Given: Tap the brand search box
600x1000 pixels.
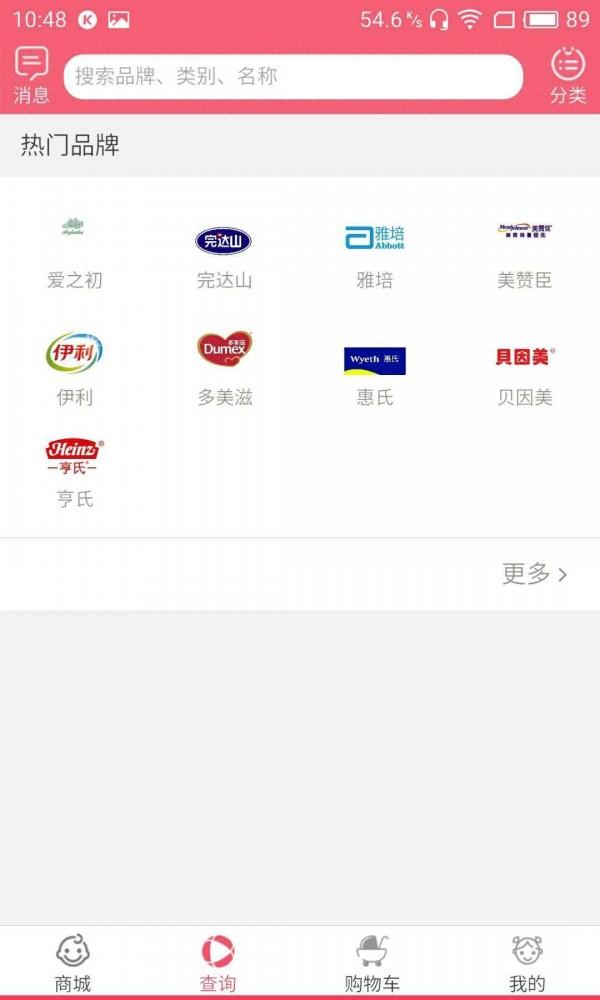Looking at the screenshot, I should (x=293, y=77).
